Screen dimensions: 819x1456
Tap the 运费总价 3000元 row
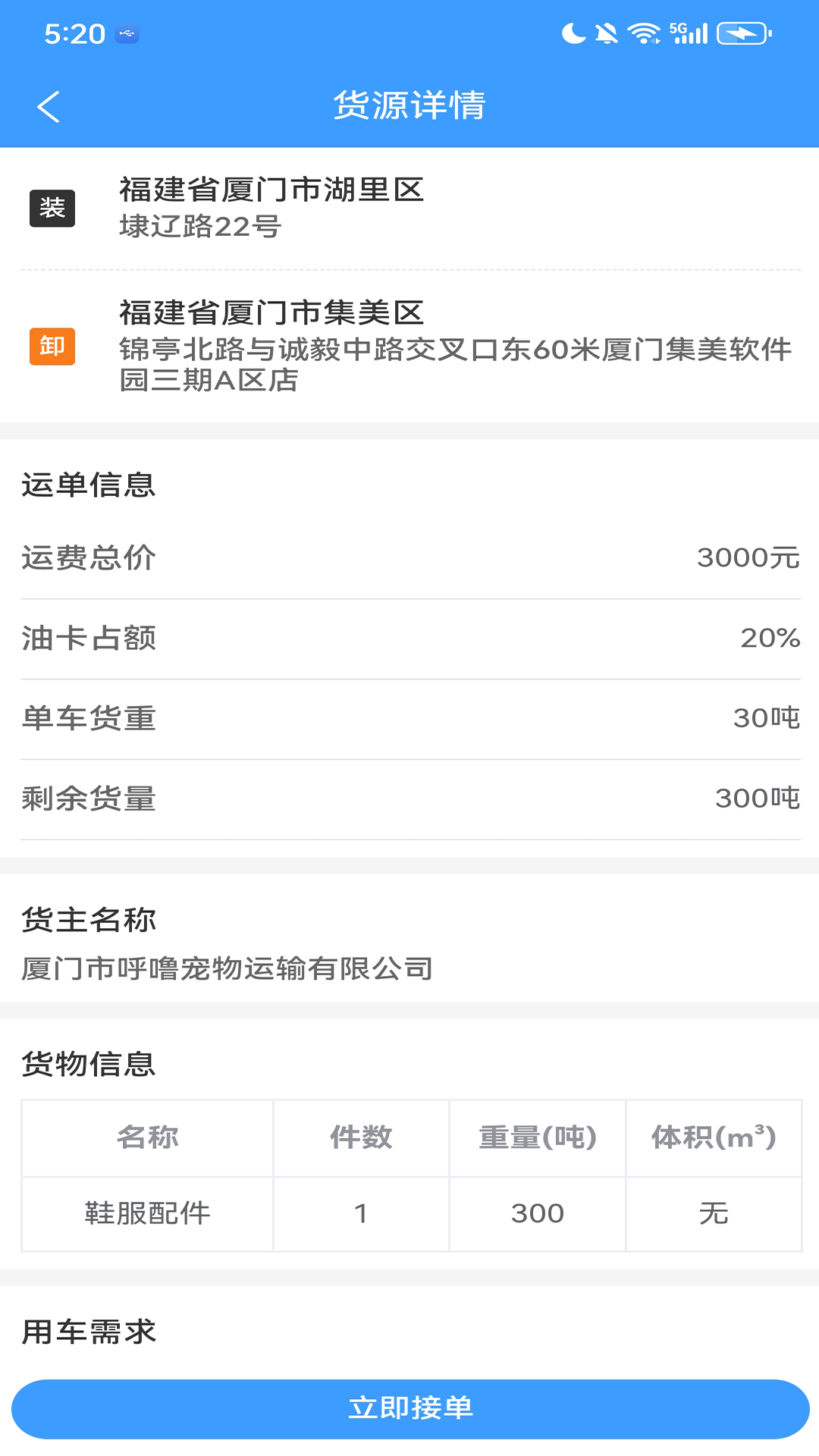[x=409, y=559]
